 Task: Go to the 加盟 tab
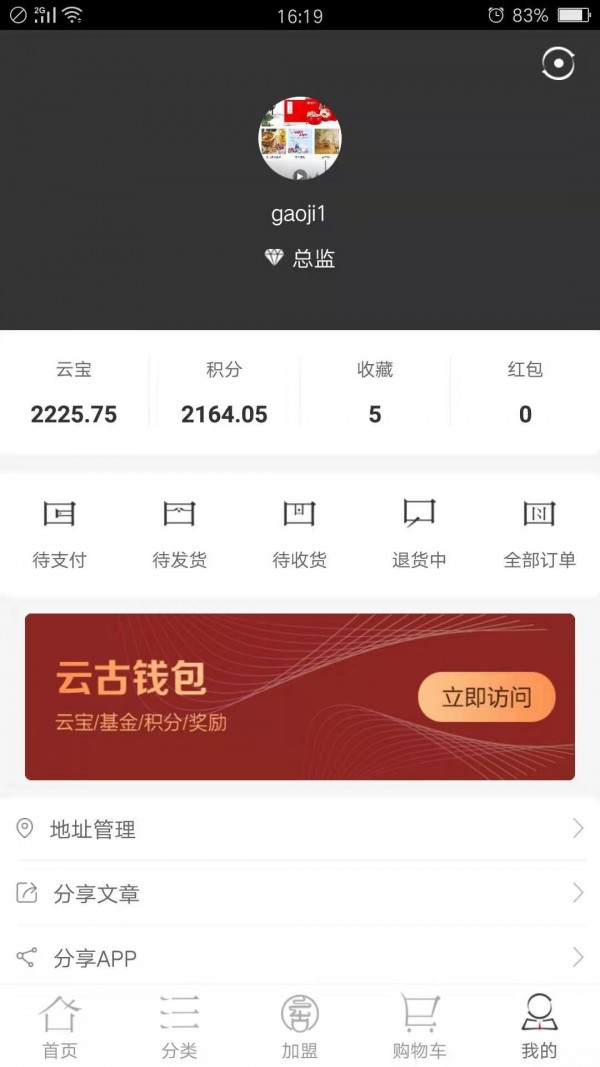click(x=299, y=1027)
